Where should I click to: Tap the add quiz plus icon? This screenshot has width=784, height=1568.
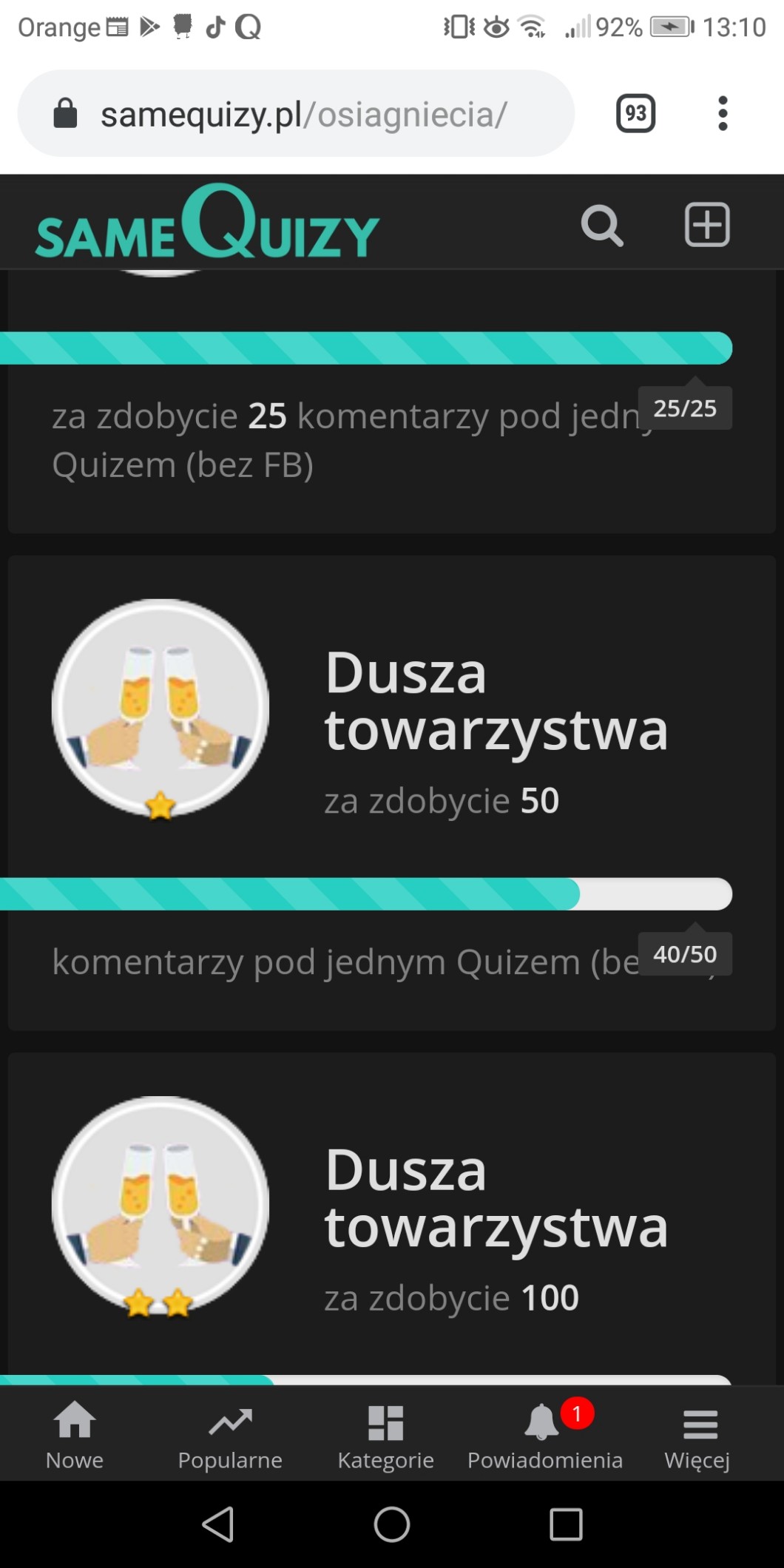tap(706, 224)
